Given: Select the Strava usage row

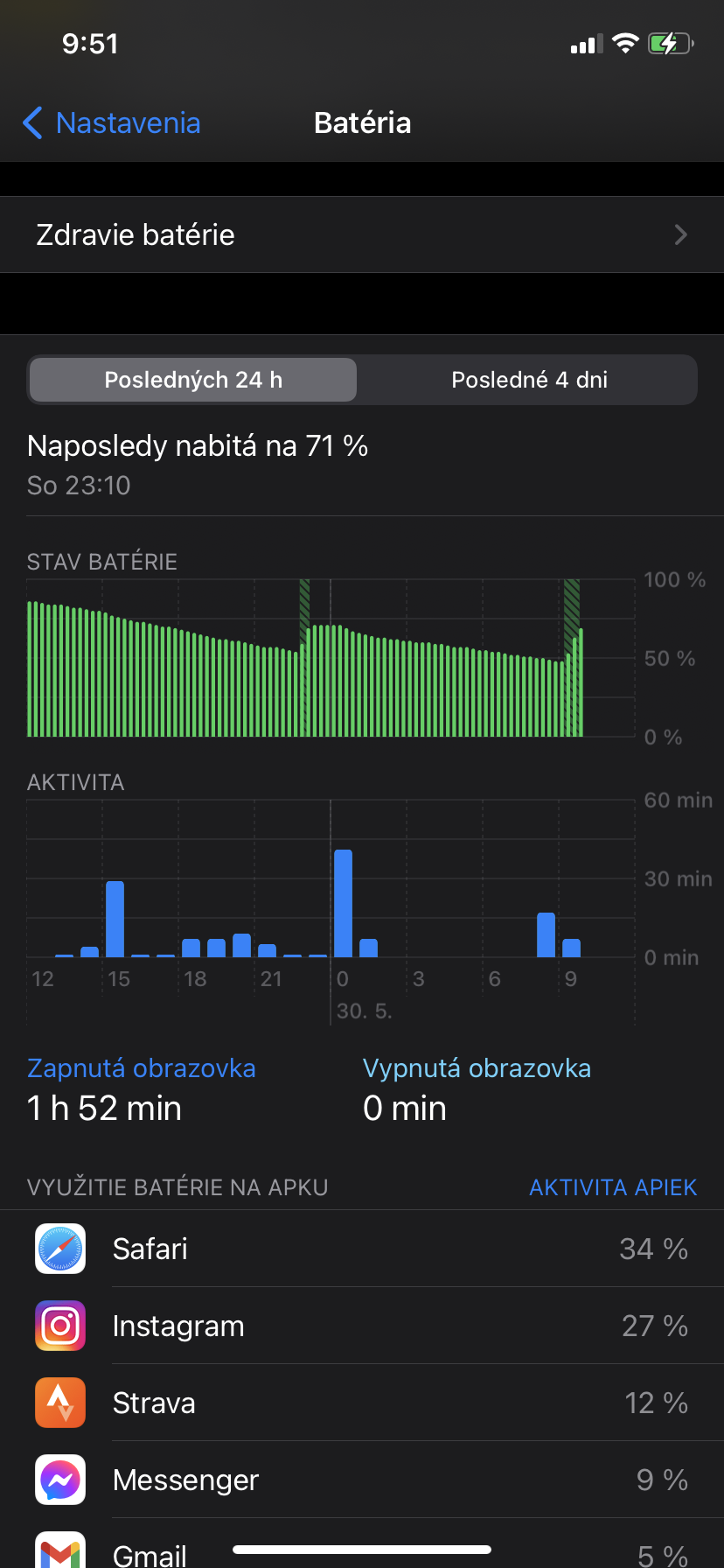Looking at the screenshot, I should tap(362, 1403).
